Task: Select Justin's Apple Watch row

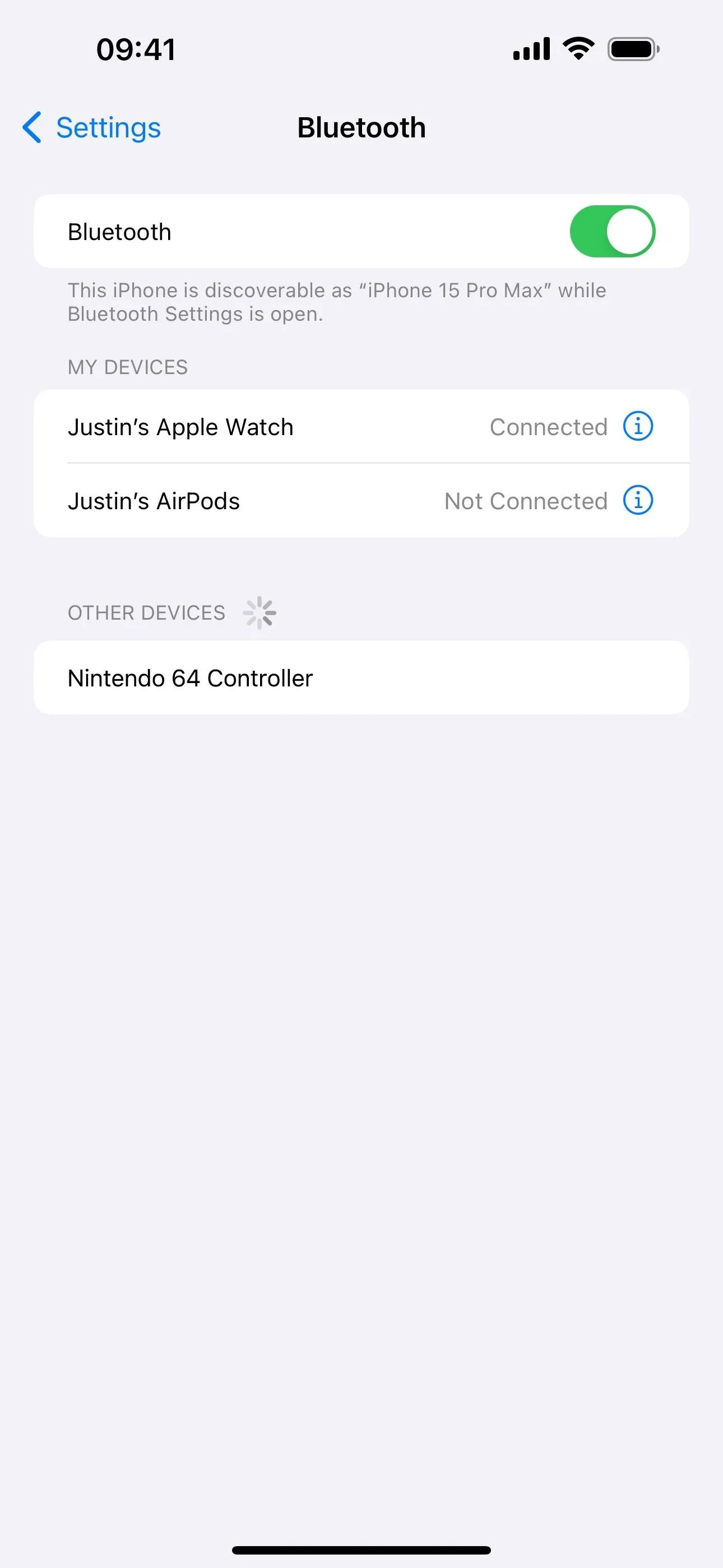Action: (x=361, y=426)
